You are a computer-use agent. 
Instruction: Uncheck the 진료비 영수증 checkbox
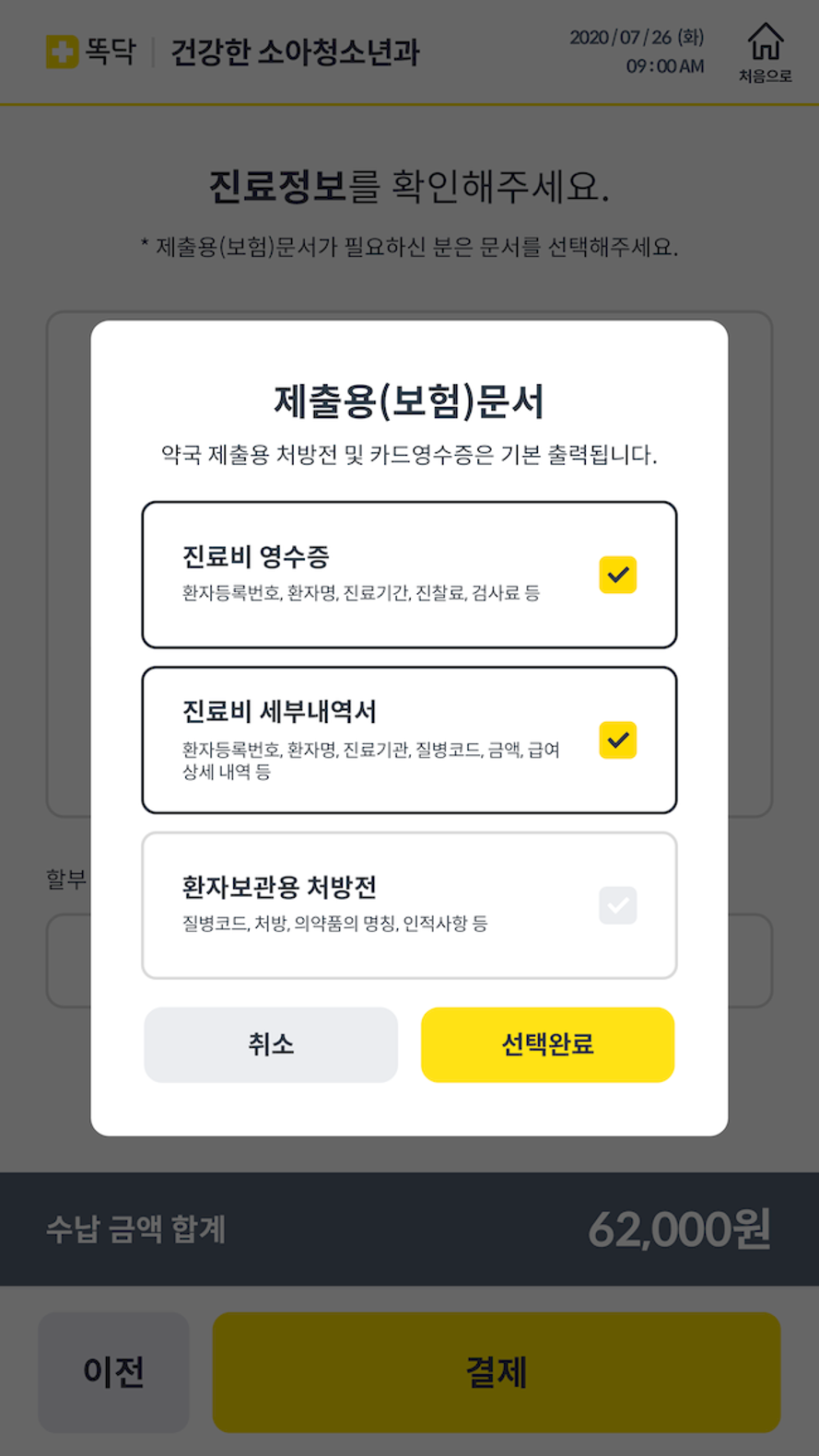point(617,575)
